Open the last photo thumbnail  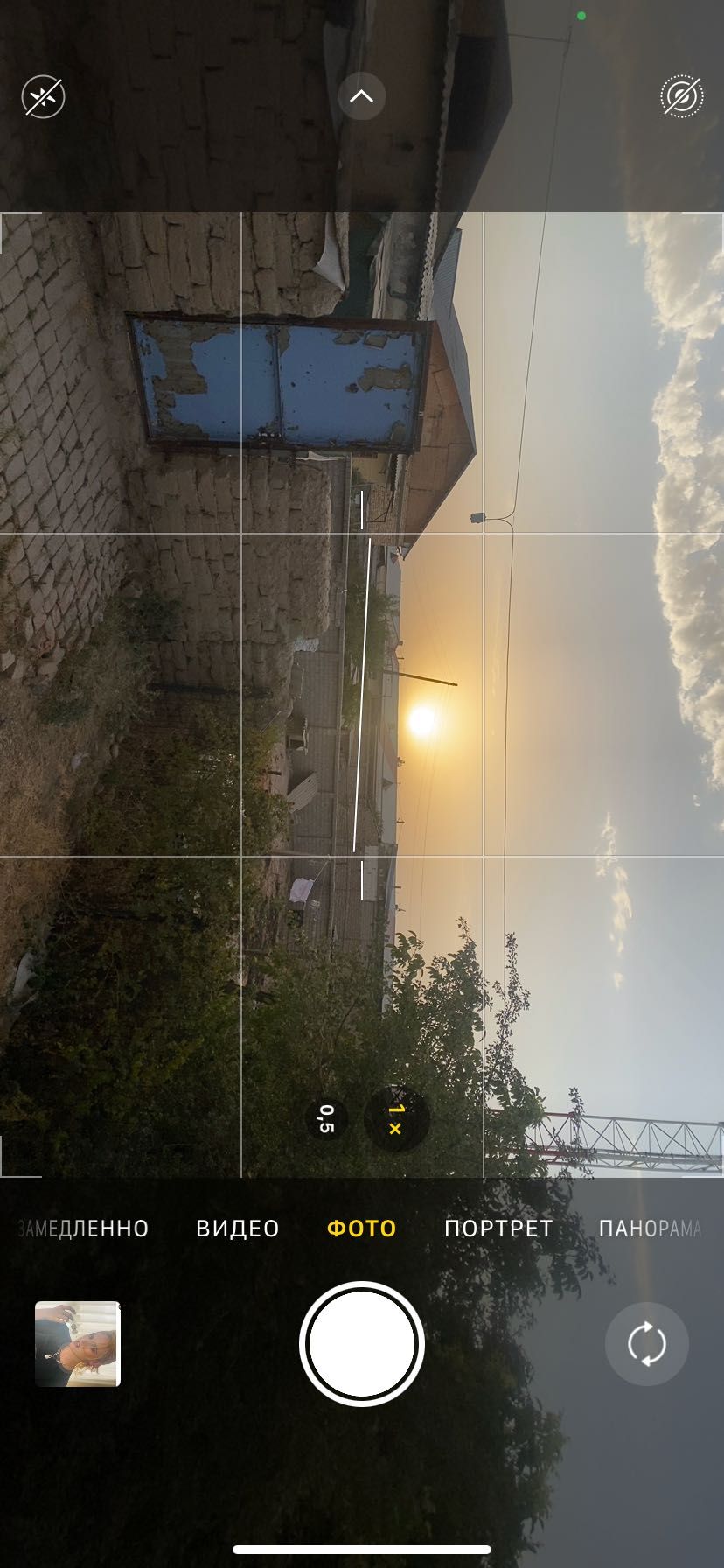tap(78, 1344)
